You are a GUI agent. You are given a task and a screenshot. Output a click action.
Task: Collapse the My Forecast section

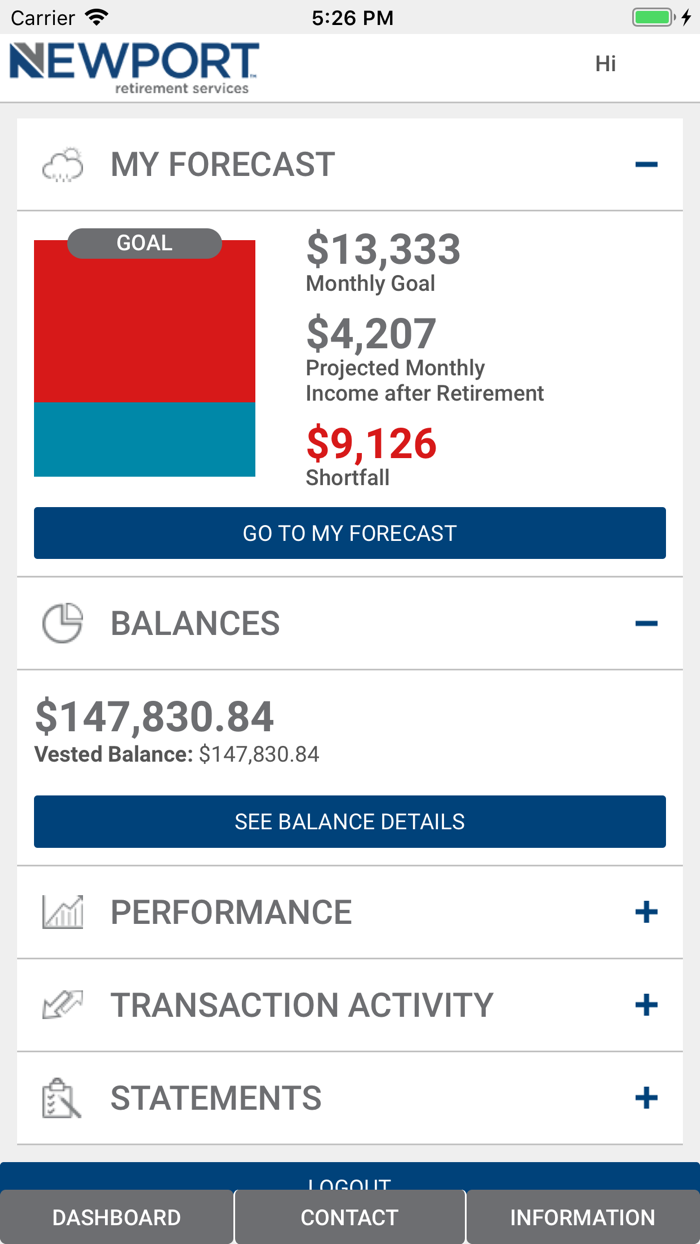(646, 164)
